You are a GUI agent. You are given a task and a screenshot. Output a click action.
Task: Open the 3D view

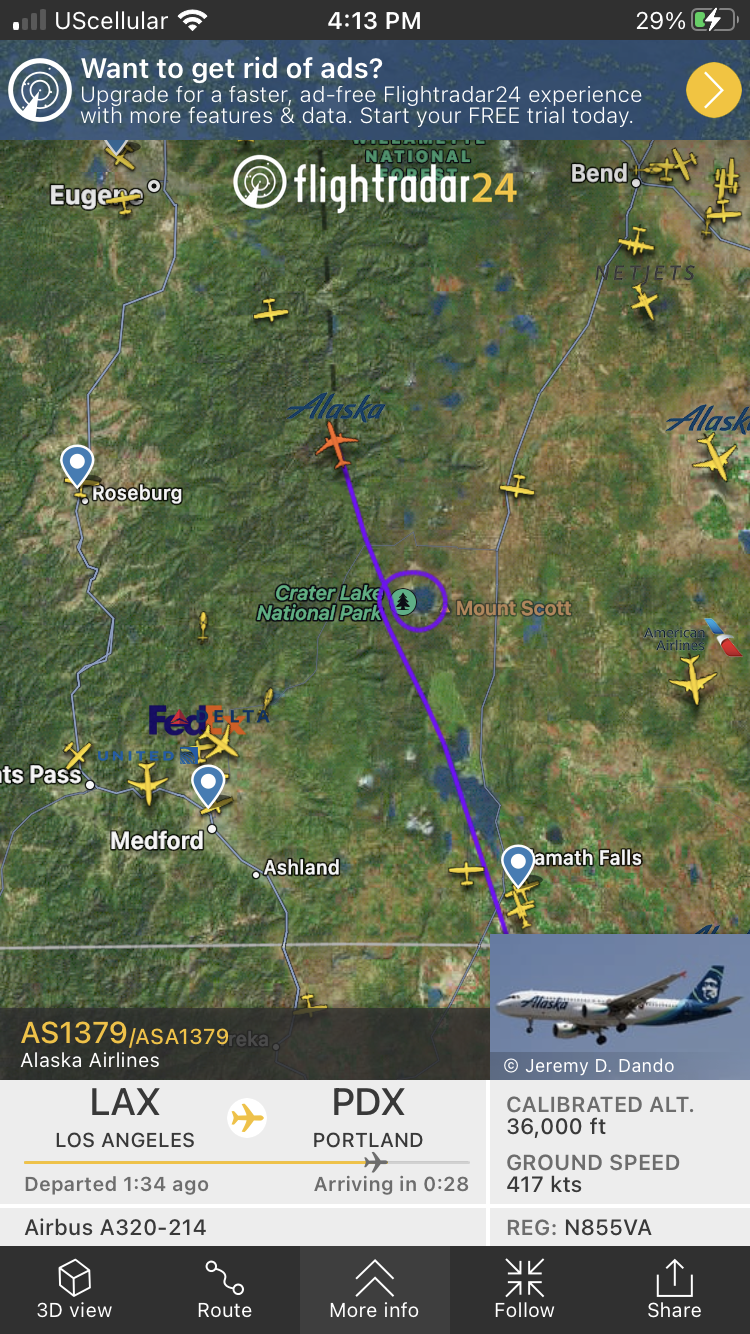point(75,1290)
